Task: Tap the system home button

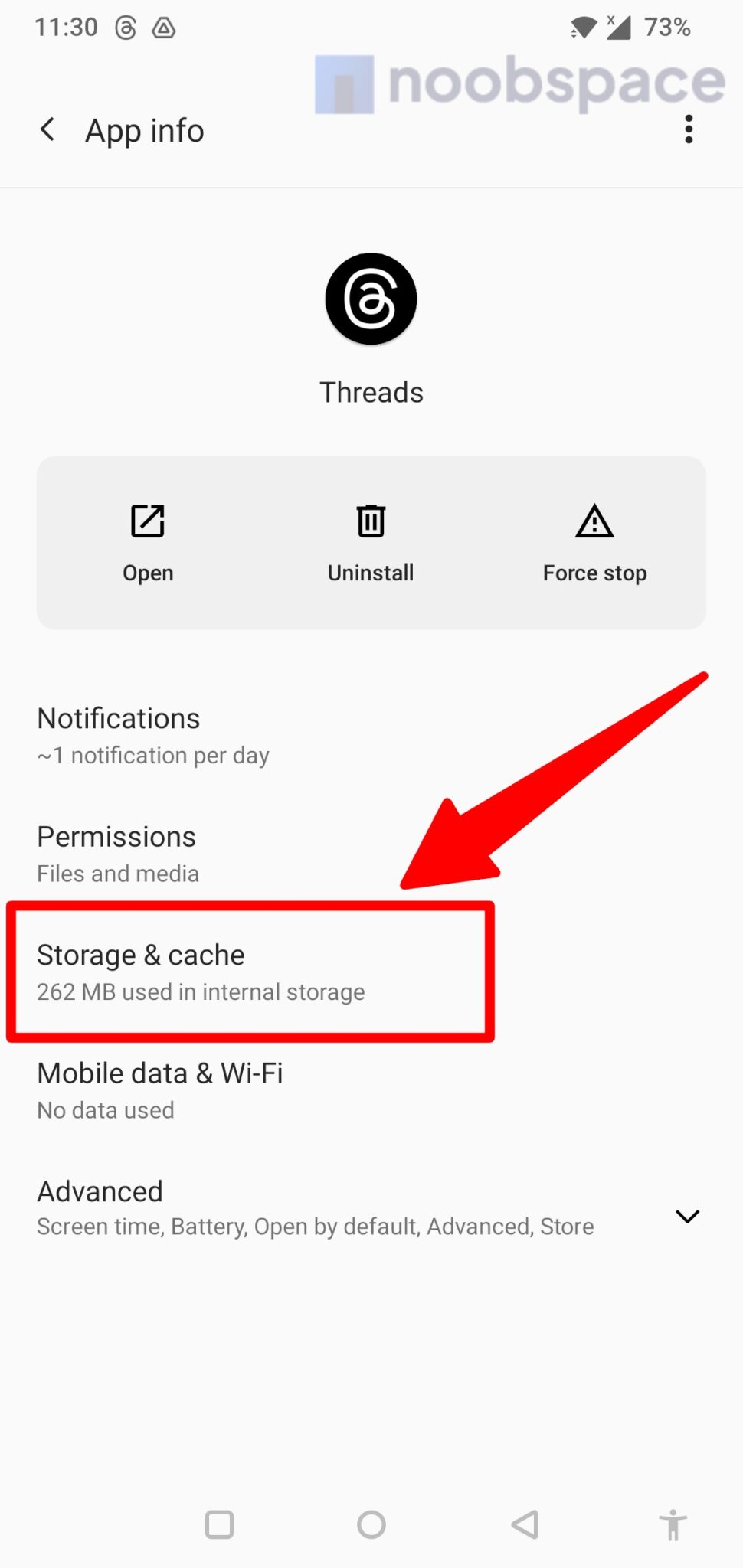Action: click(x=371, y=1524)
